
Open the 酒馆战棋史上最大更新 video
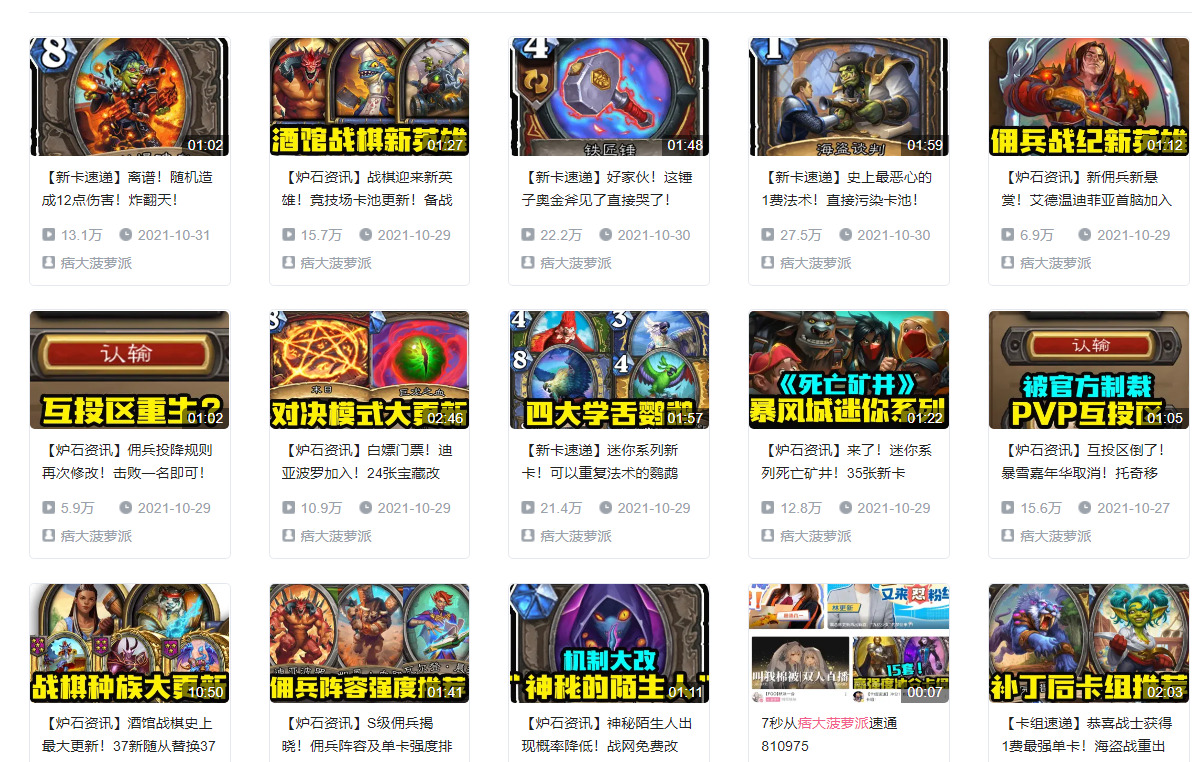click(129, 643)
